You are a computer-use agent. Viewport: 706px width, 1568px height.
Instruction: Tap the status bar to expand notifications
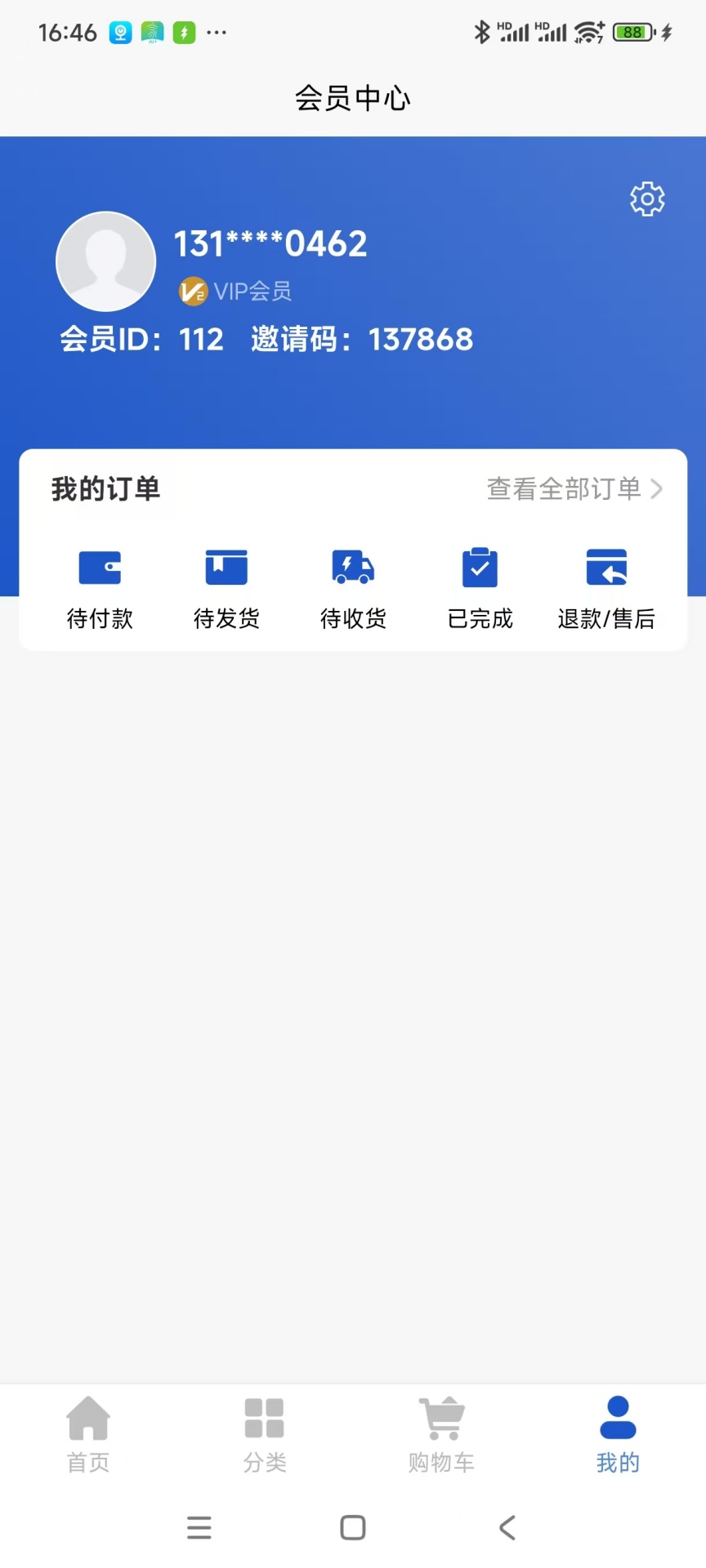point(353,33)
